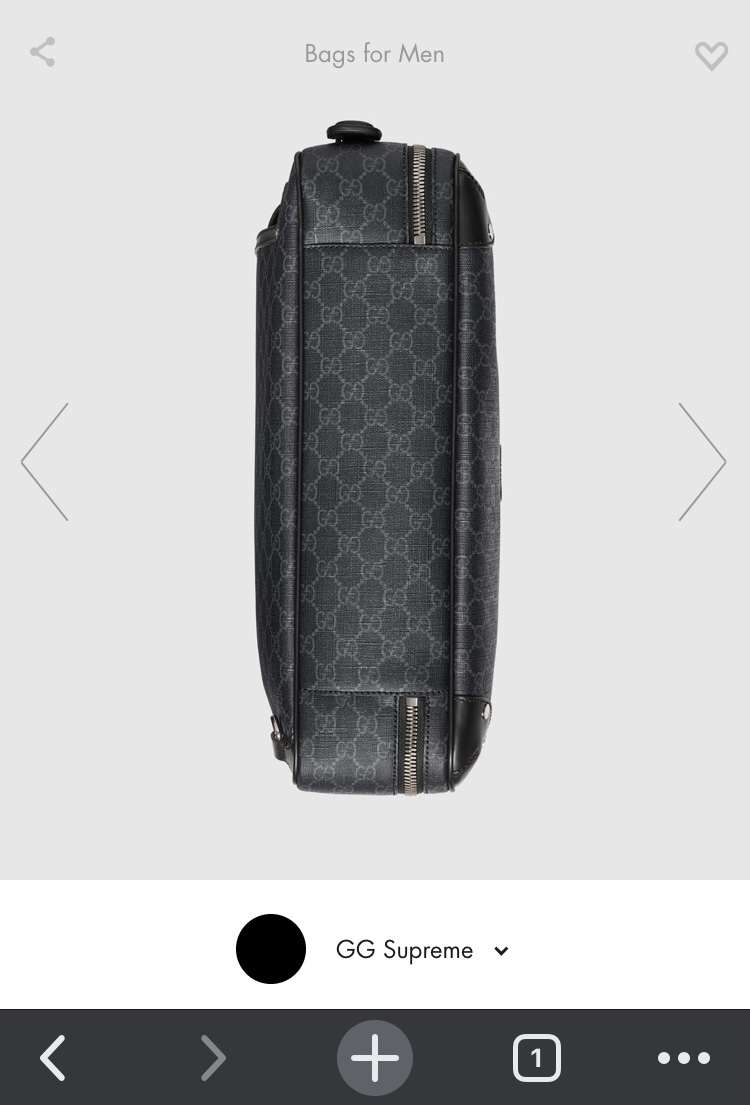The width and height of the screenshot is (750, 1105).
Task: Expand the GG Supreme dropdown
Action: point(501,950)
